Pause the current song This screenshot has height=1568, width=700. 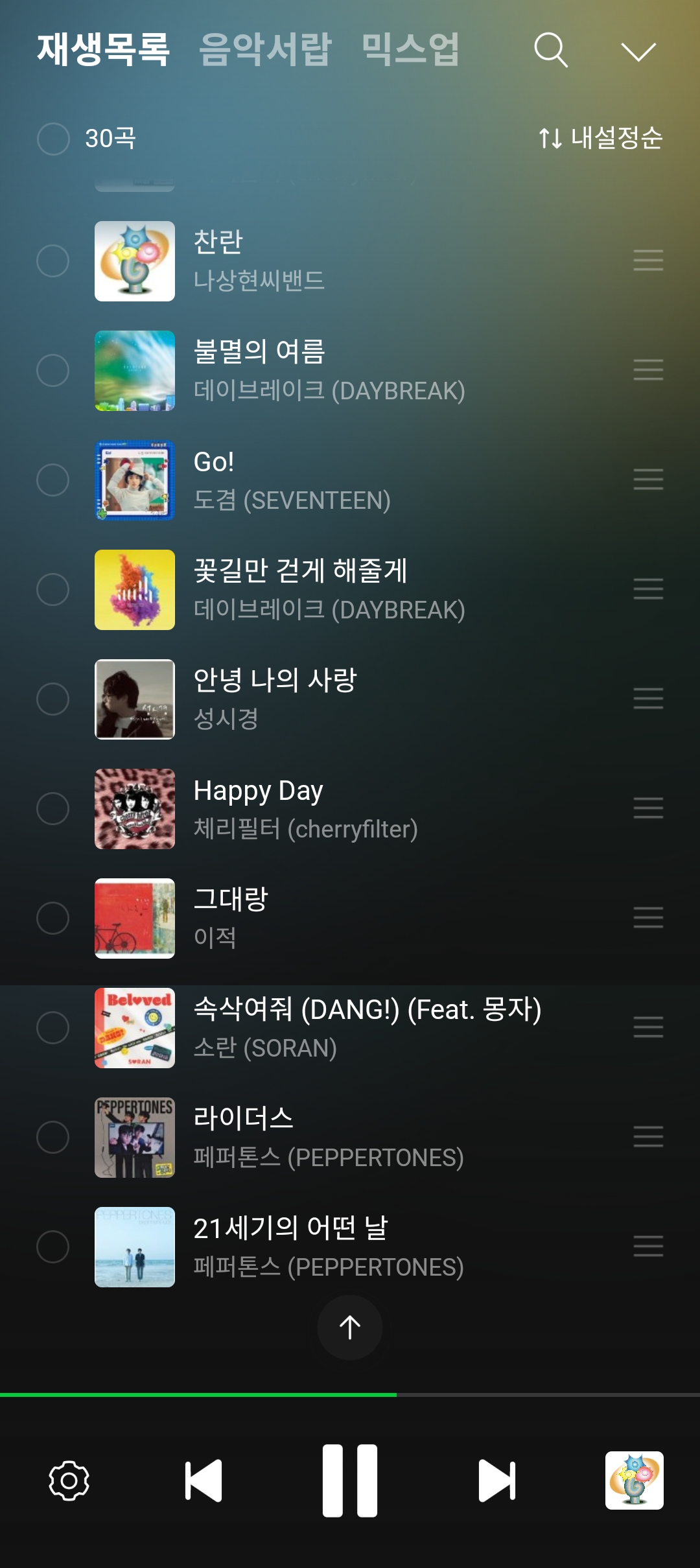350,1480
